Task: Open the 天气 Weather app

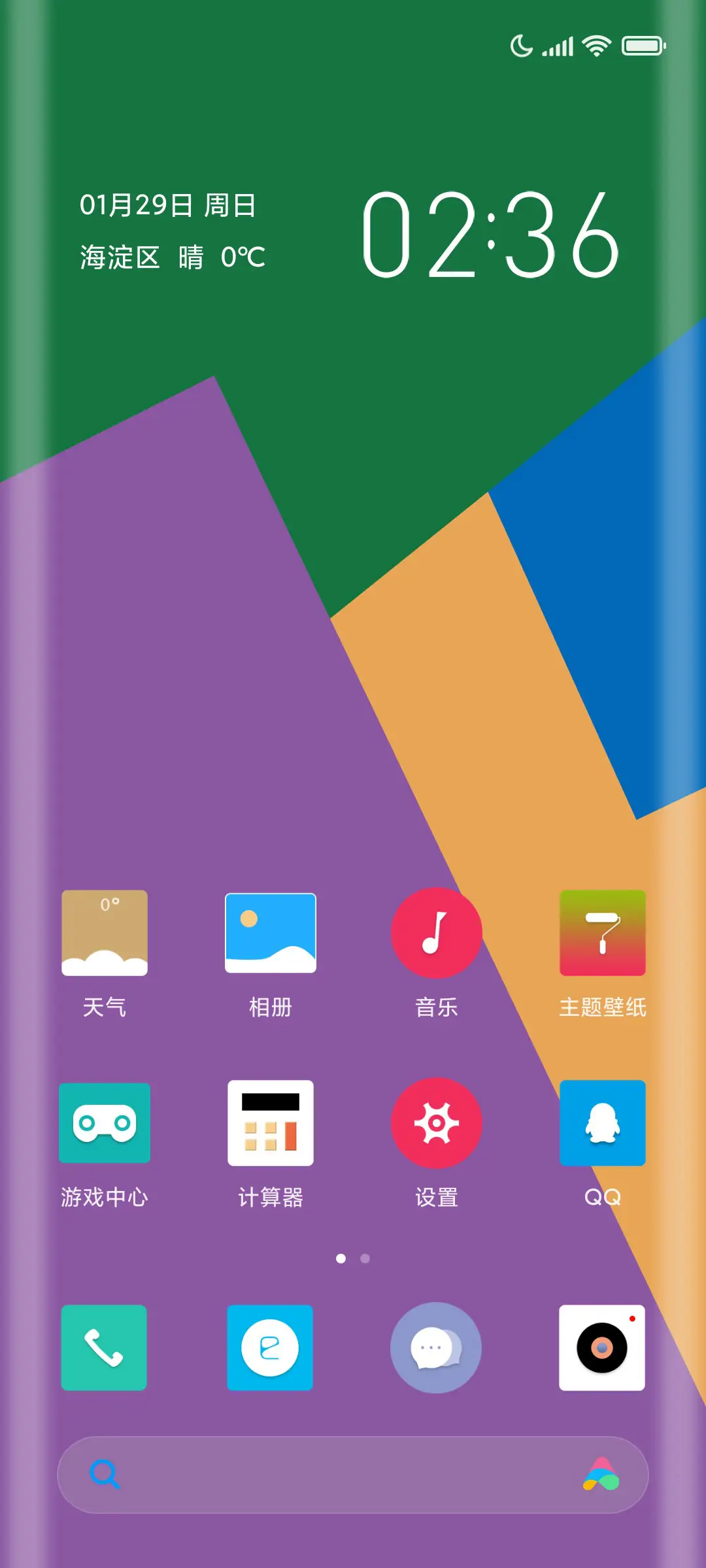Action: [105, 934]
